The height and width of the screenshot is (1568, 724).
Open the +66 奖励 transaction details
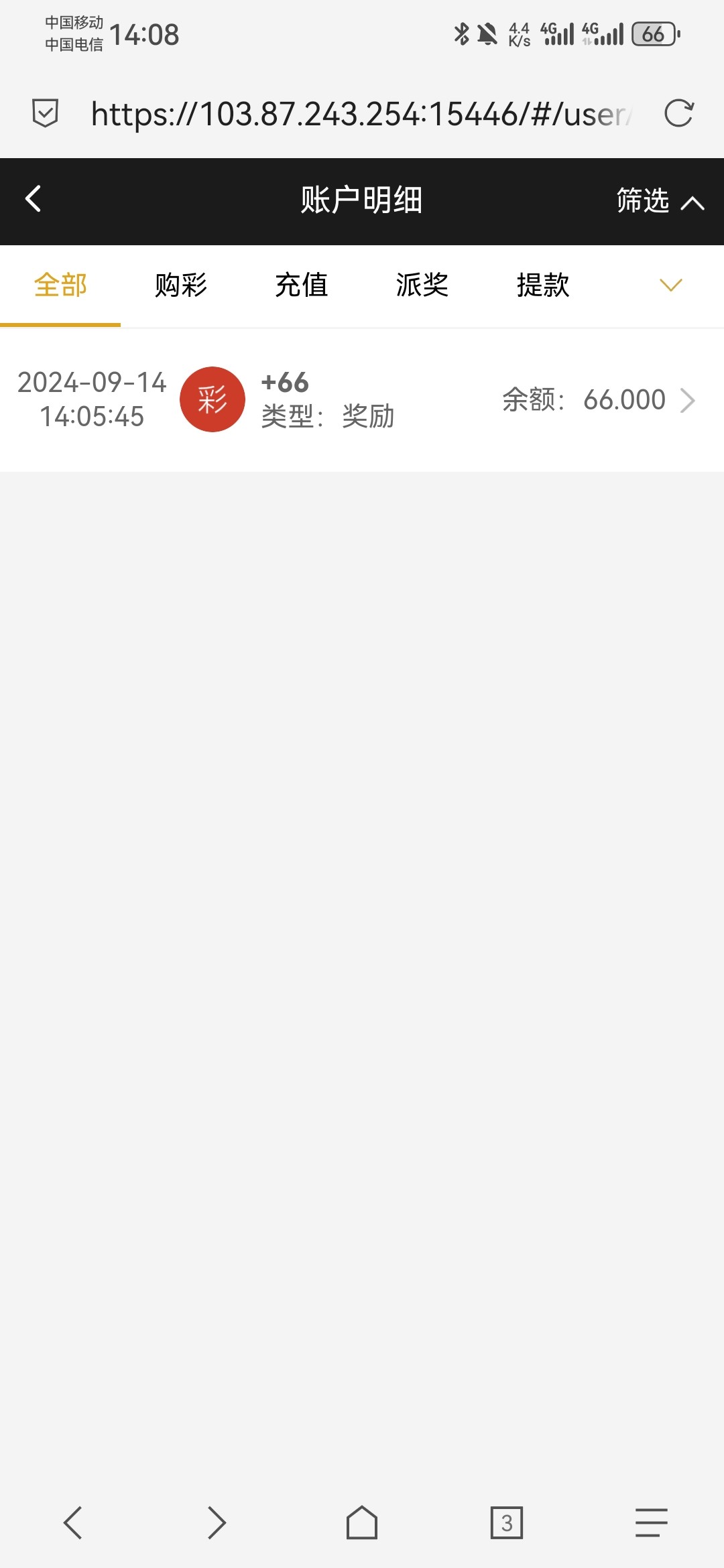pos(362,400)
